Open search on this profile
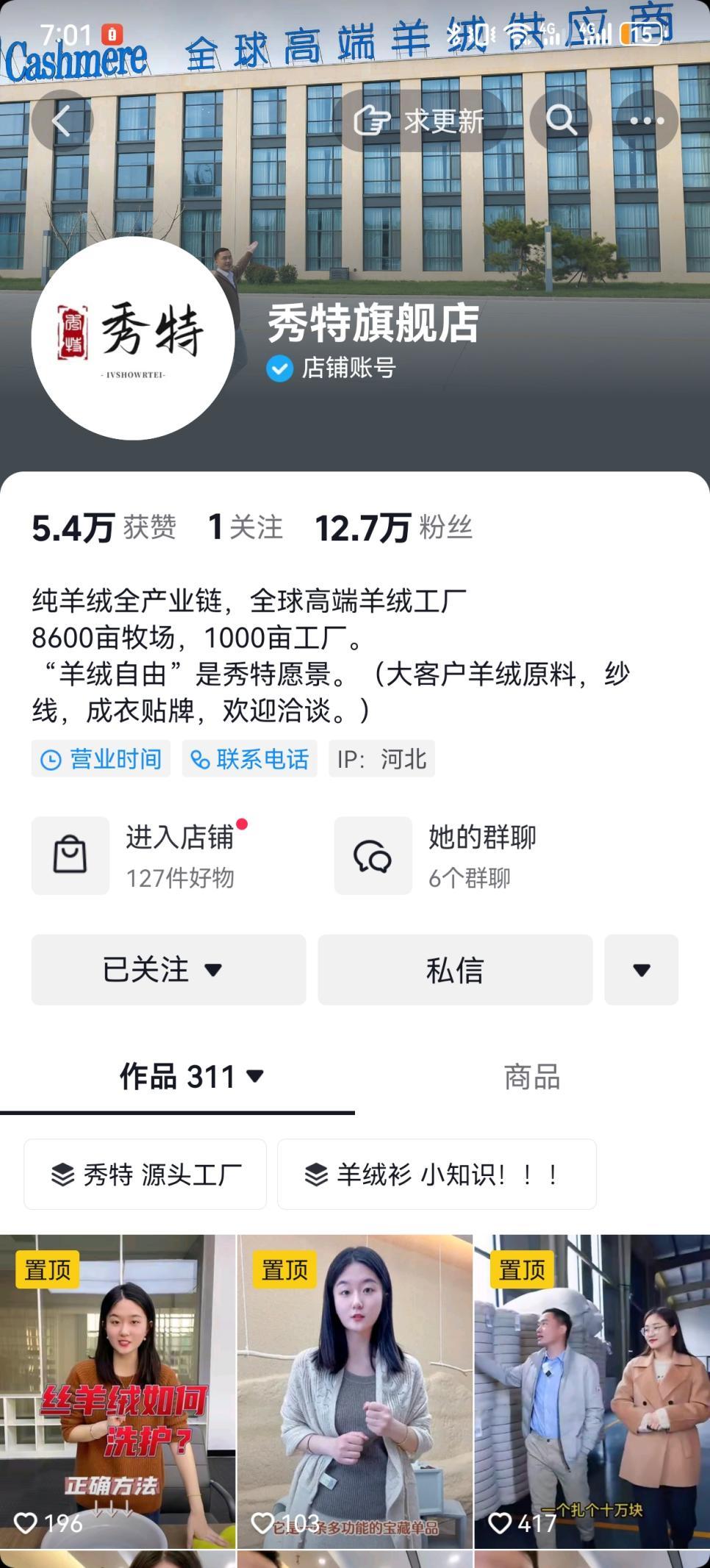710x1568 pixels. tap(561, 121)
